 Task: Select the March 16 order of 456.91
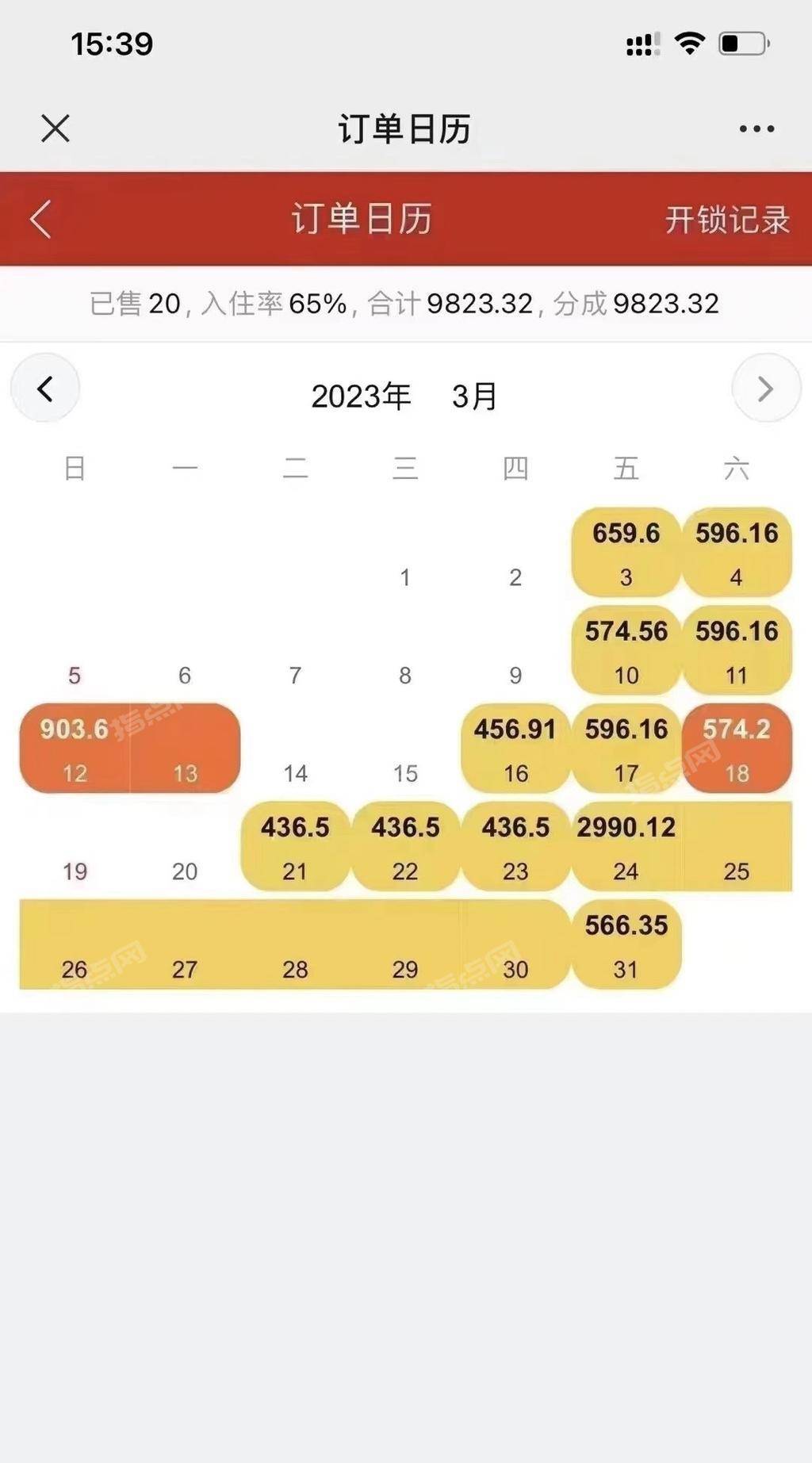point(515,749)
